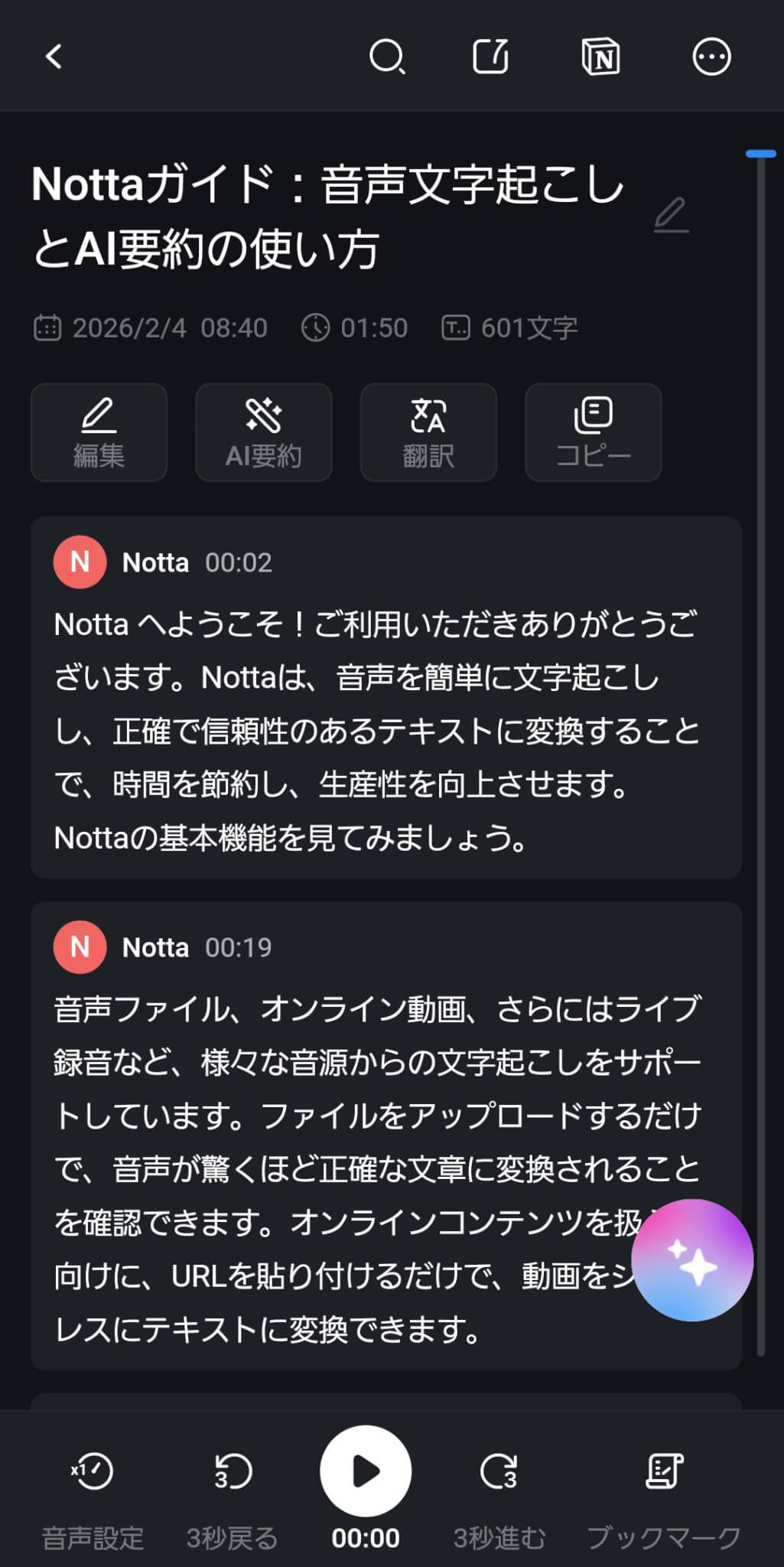Copy the transcript with コピー
The image size is (784, 1567).
pos(593,432)
